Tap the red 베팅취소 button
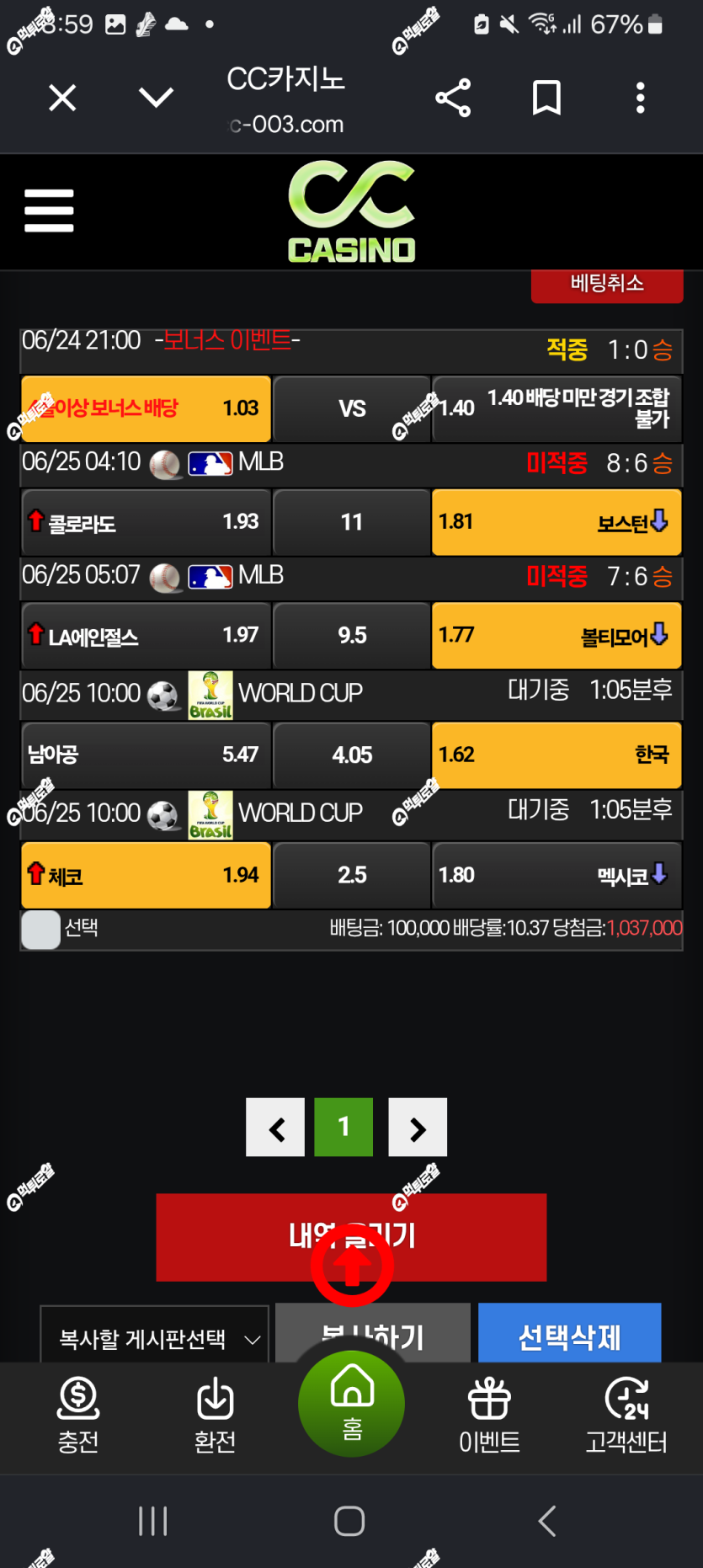This screenshot has width=703, height=1568. click(607, 285)
